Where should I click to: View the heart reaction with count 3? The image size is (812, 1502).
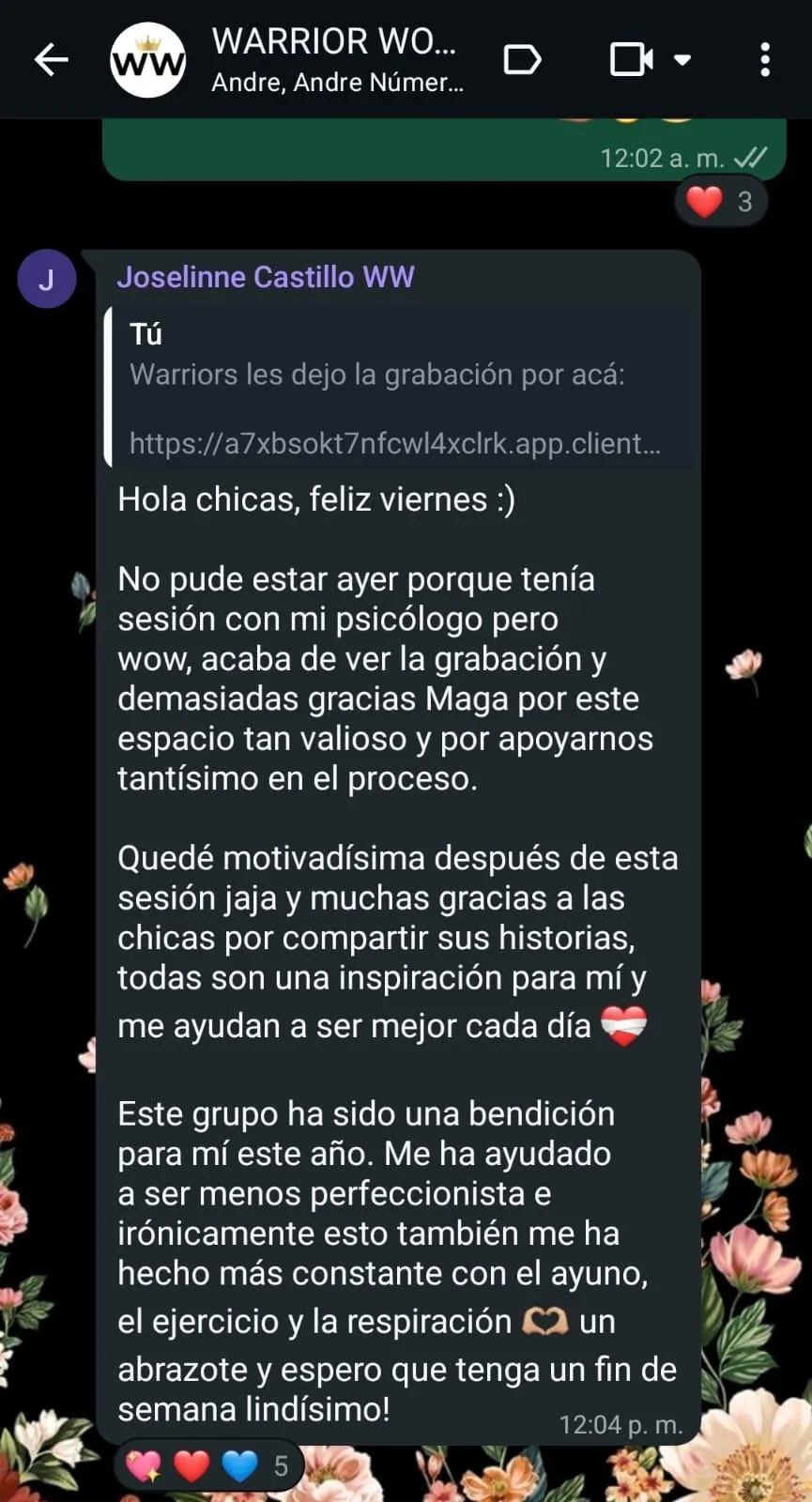721,202
